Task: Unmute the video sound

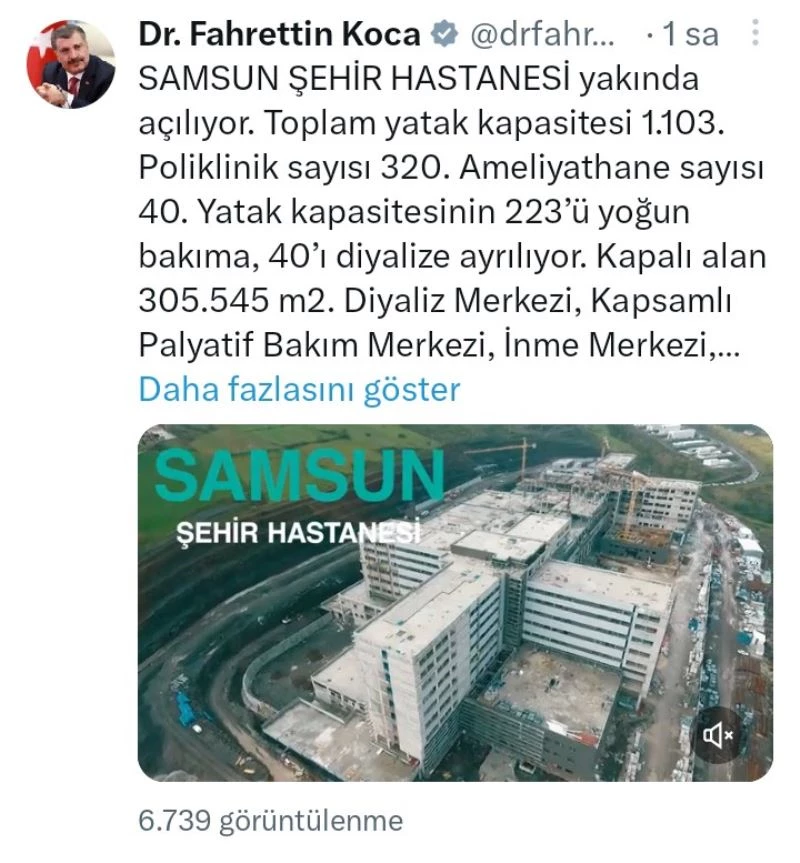Action: pyautogui.click(x=718, y=736)
